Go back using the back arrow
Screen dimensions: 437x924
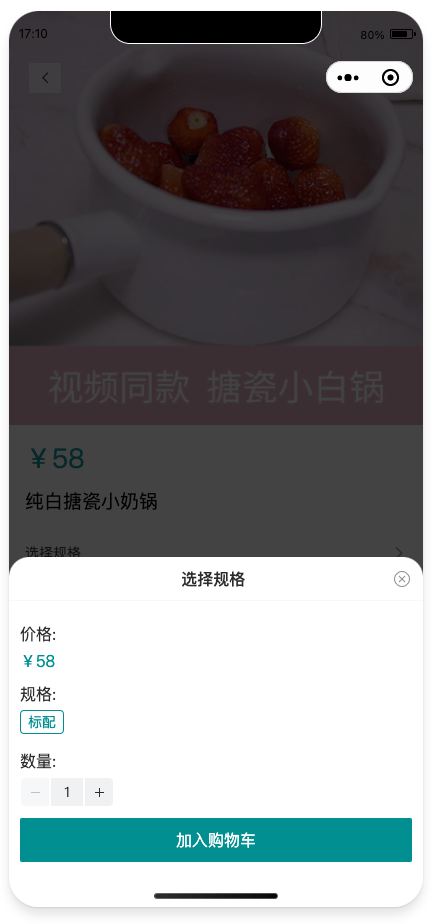[x=45, y=78]
